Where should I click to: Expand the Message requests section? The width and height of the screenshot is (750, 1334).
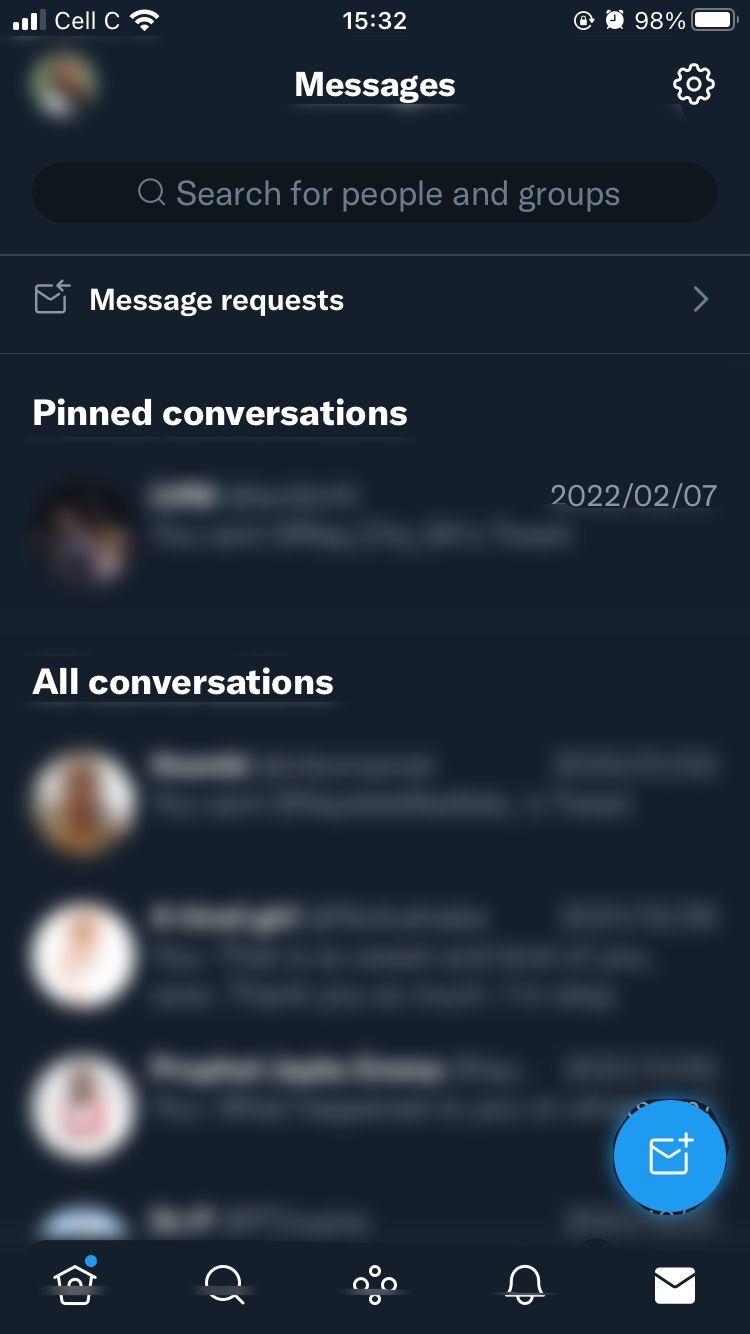point(375,299)
